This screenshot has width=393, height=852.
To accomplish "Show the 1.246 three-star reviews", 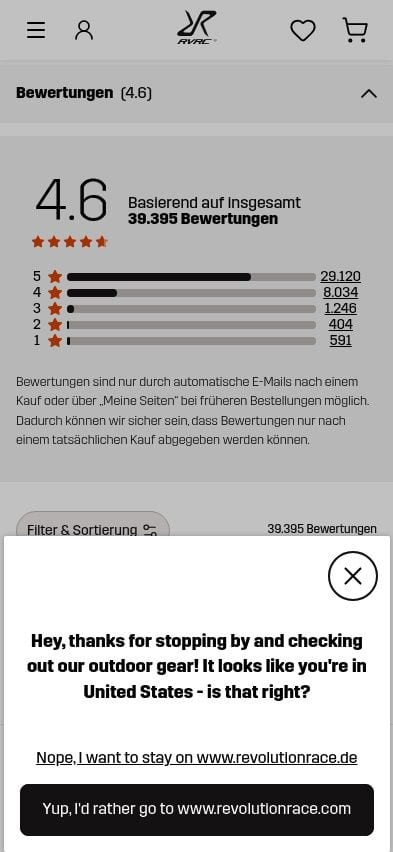I will [x=340, y=309].
